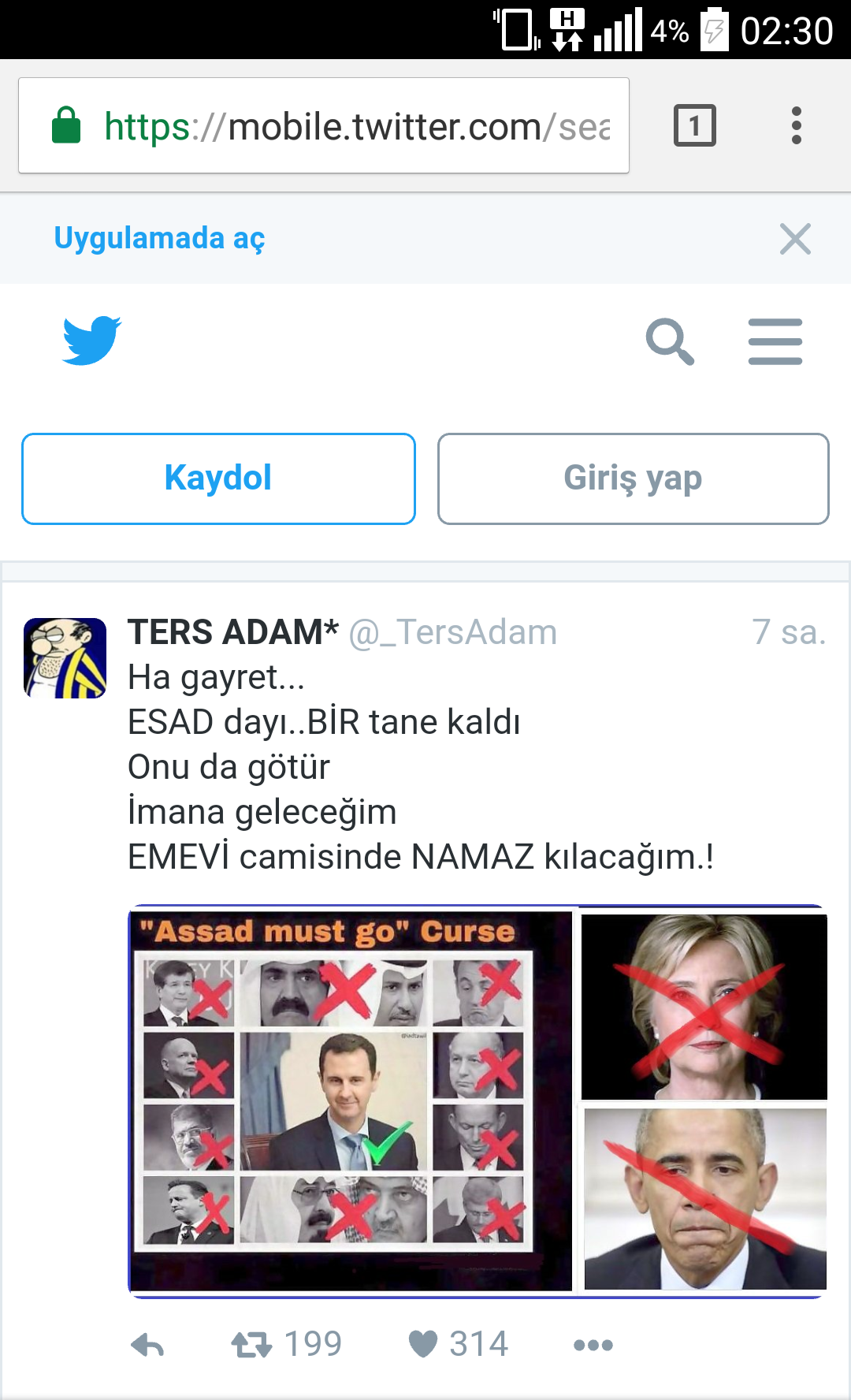Tap the Uygulamada aç link

(159, 238)
